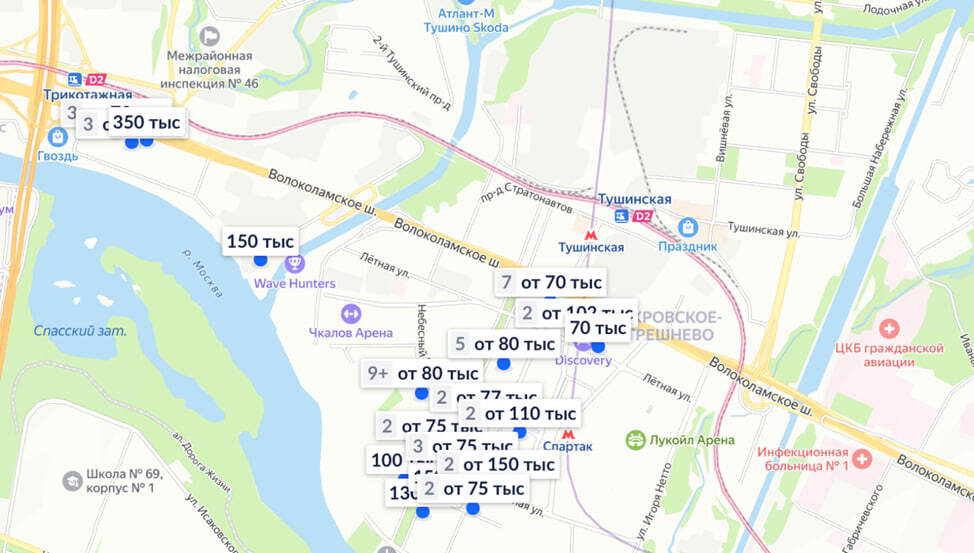The width and height of the screenshot is (974, 553).
Task: Tap the Спартак metro station icon
Action: (x=568, y=434)
